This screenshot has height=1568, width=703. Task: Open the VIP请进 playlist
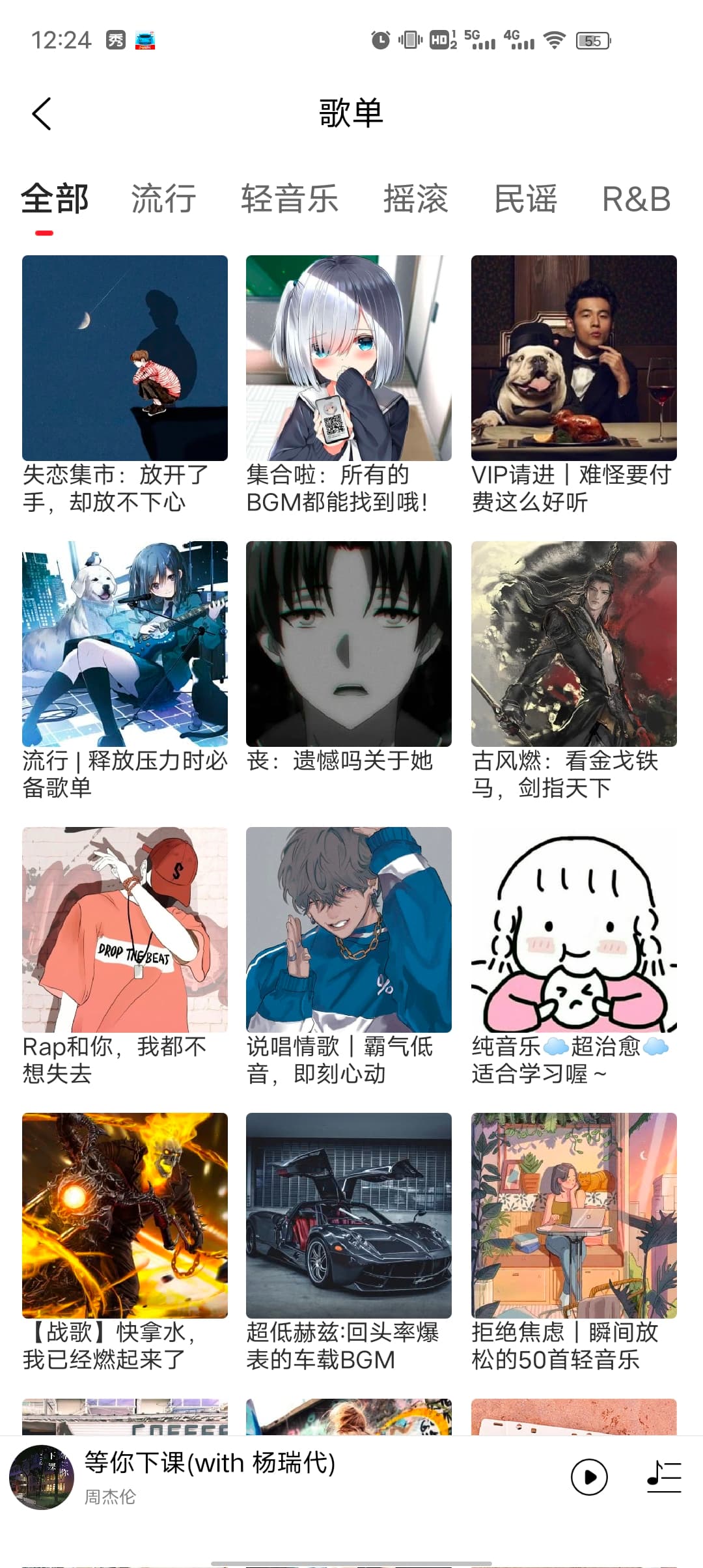(573, 358)
